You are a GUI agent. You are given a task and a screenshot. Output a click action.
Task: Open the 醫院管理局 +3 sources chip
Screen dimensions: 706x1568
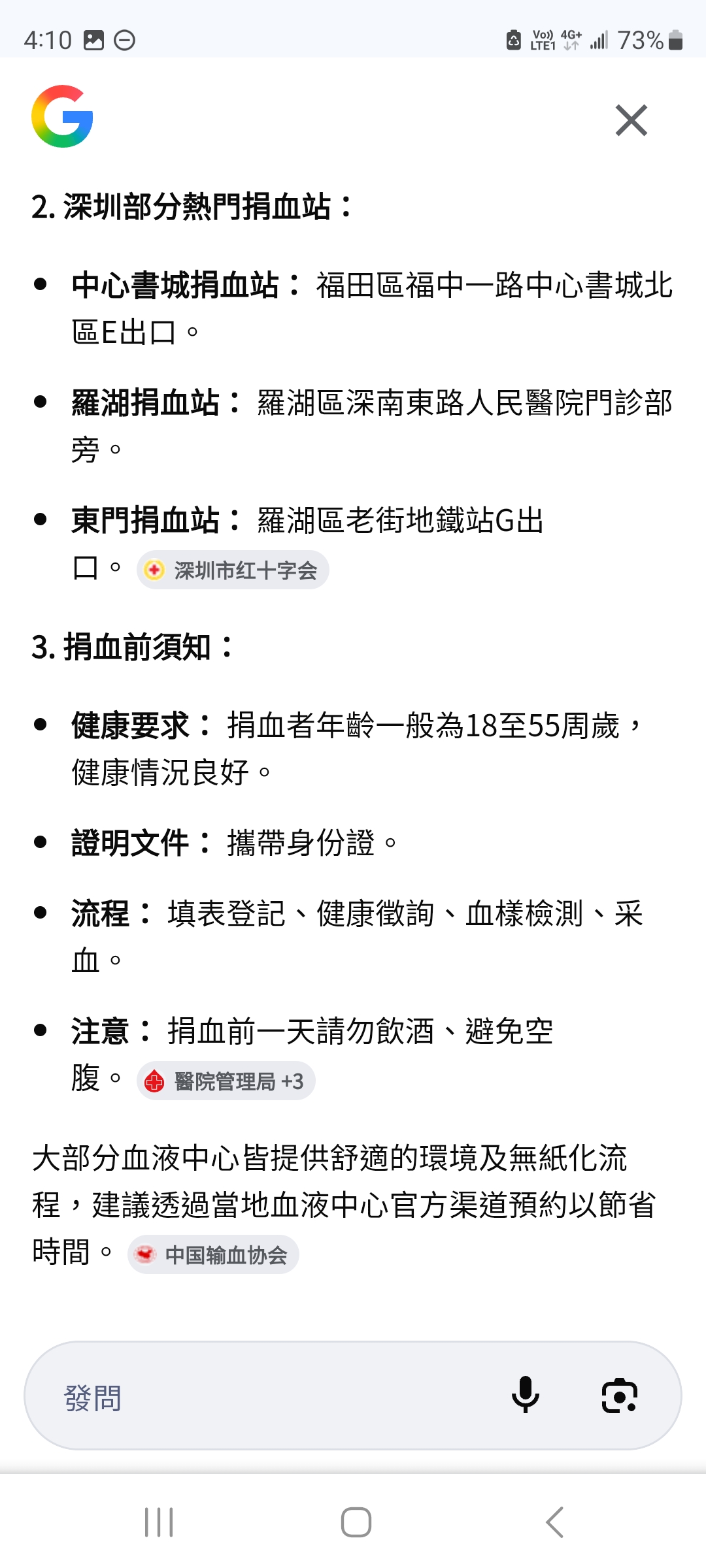click(226, 1081)
